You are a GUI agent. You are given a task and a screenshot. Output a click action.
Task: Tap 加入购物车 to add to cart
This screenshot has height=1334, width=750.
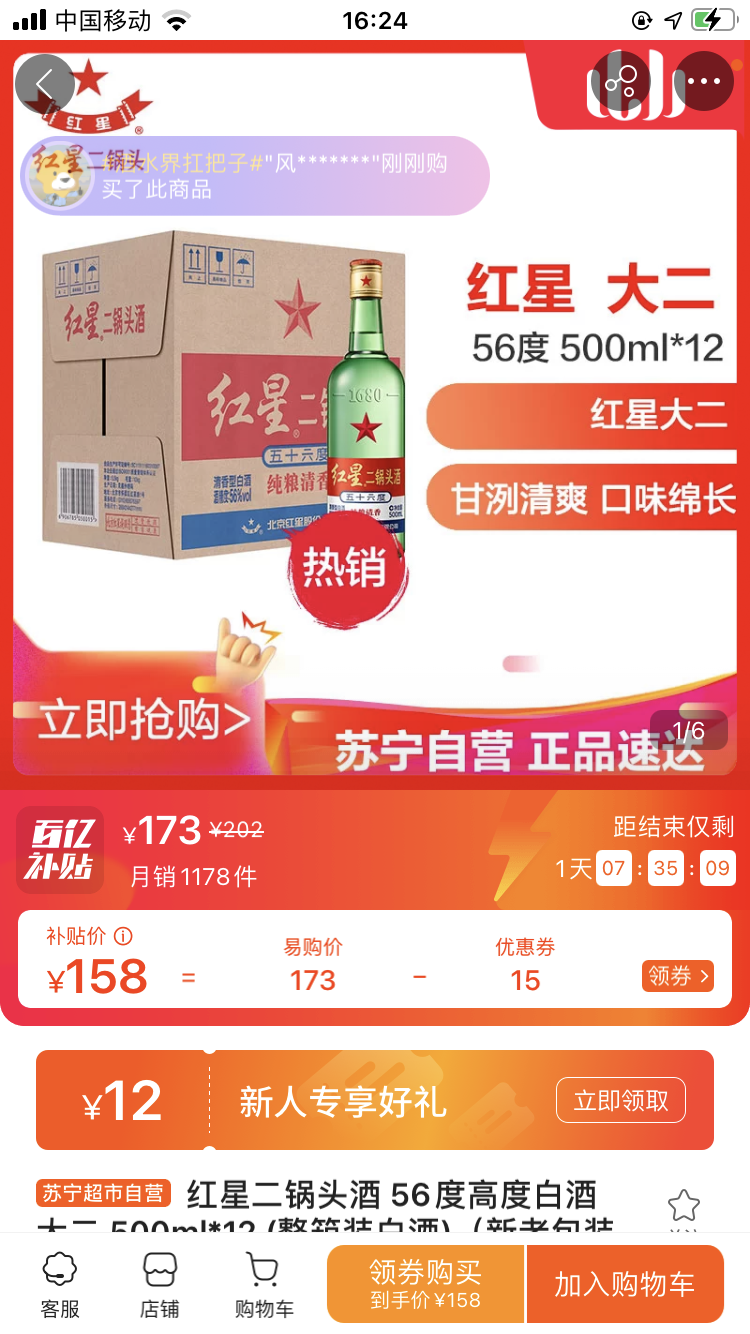point(624,1284)
